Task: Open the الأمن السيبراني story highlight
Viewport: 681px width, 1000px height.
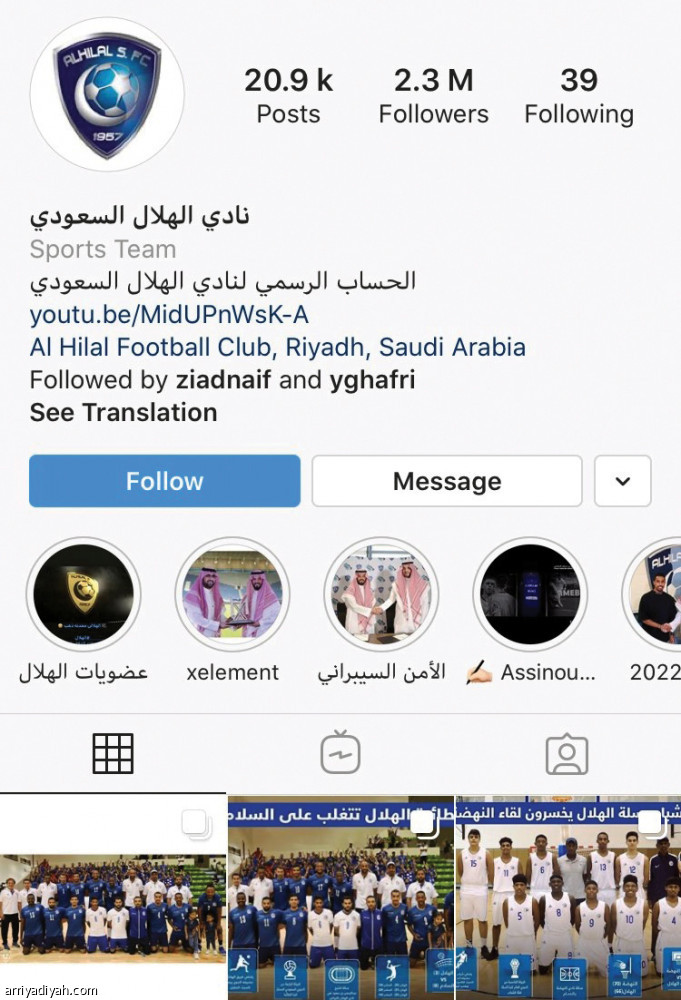Action: (381, 595)
